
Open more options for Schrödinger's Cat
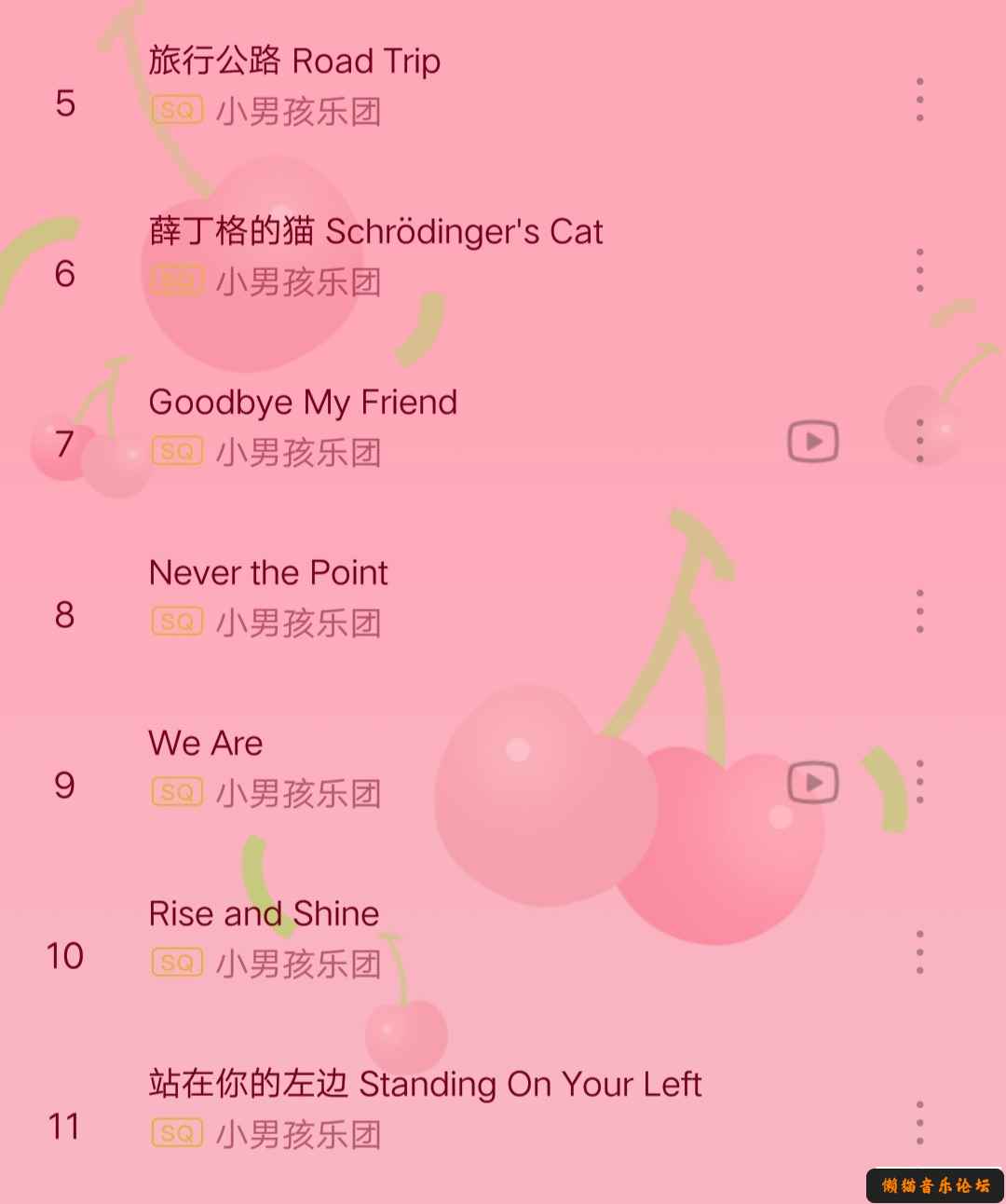(919, 270)
